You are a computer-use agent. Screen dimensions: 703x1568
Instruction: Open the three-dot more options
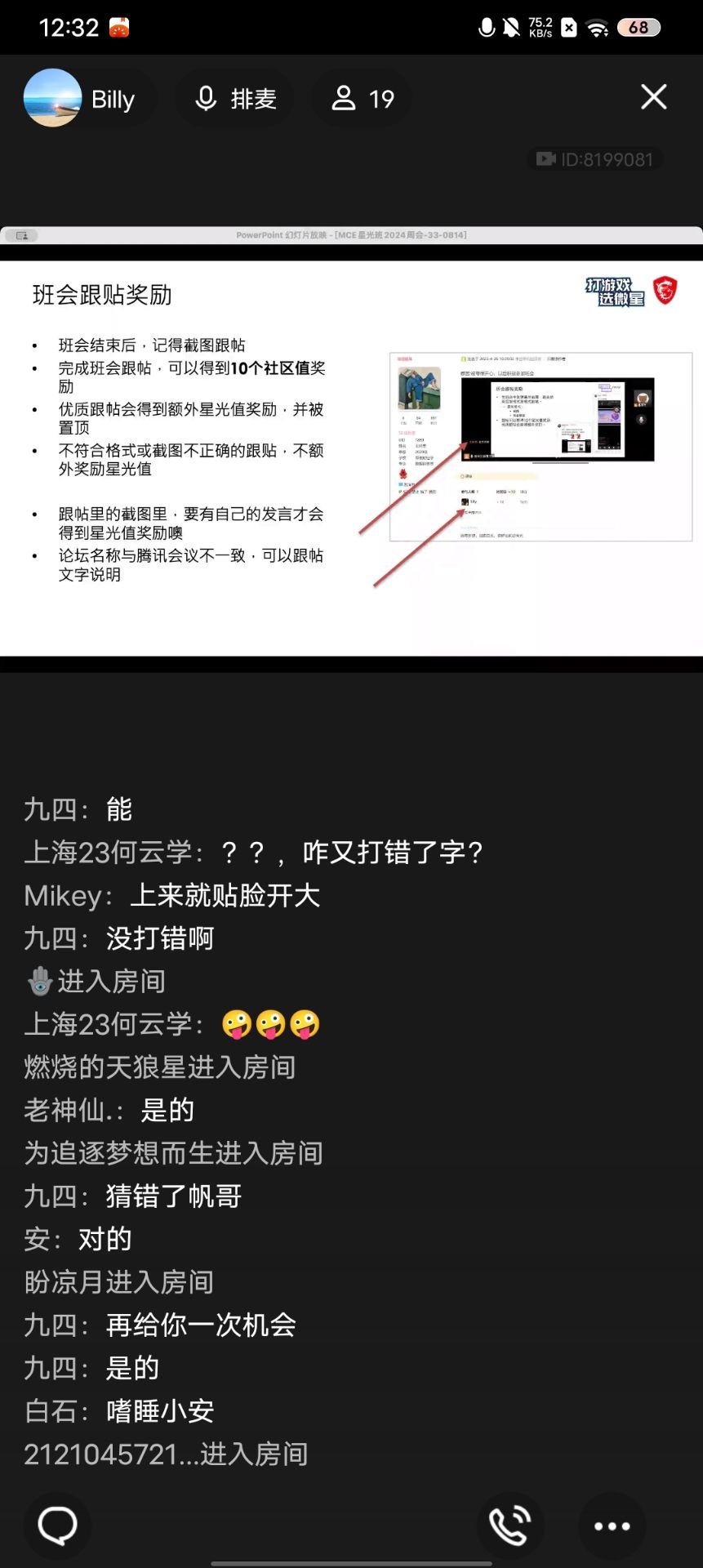[x=612, y=1526]
